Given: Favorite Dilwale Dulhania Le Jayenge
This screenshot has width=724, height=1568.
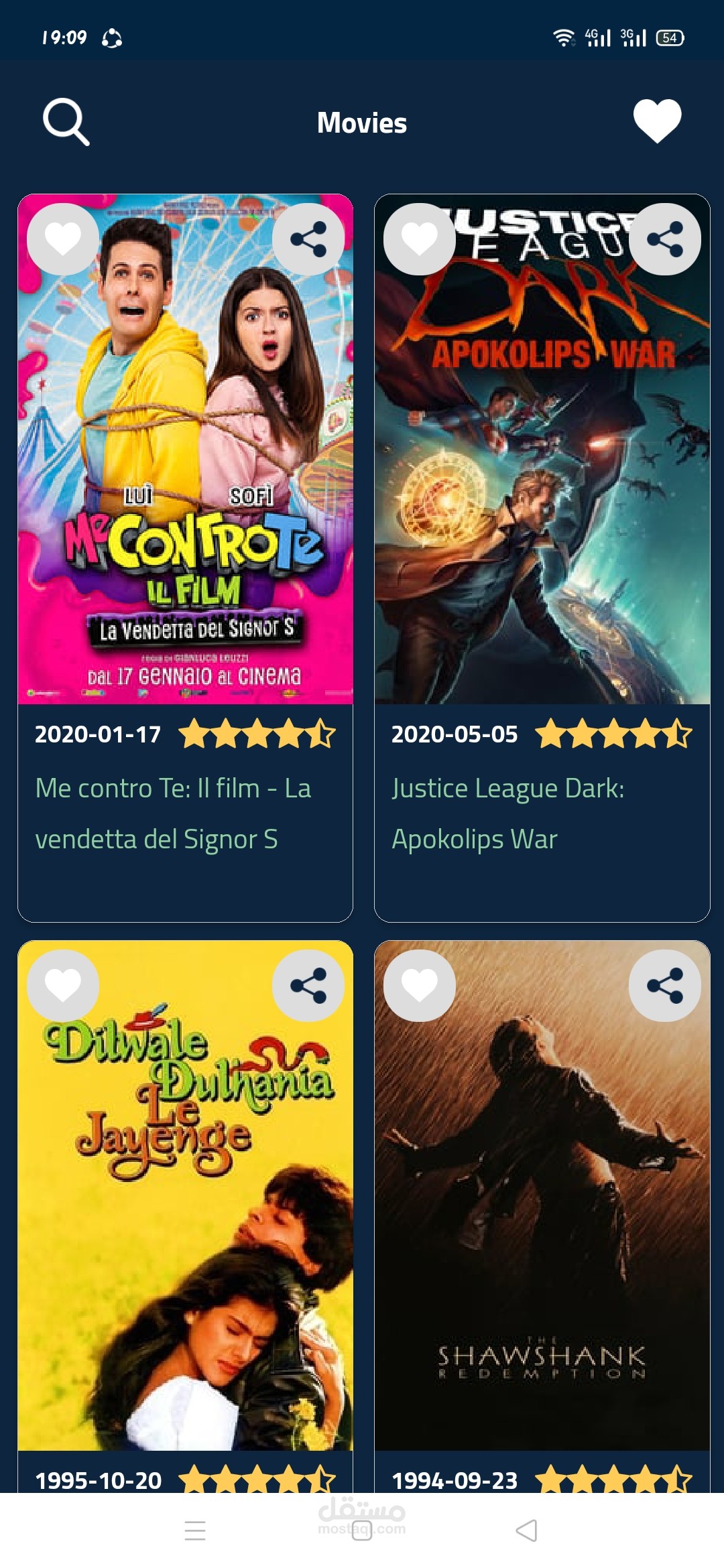Looking at the screenshot, I should click(x=63, y=986).
